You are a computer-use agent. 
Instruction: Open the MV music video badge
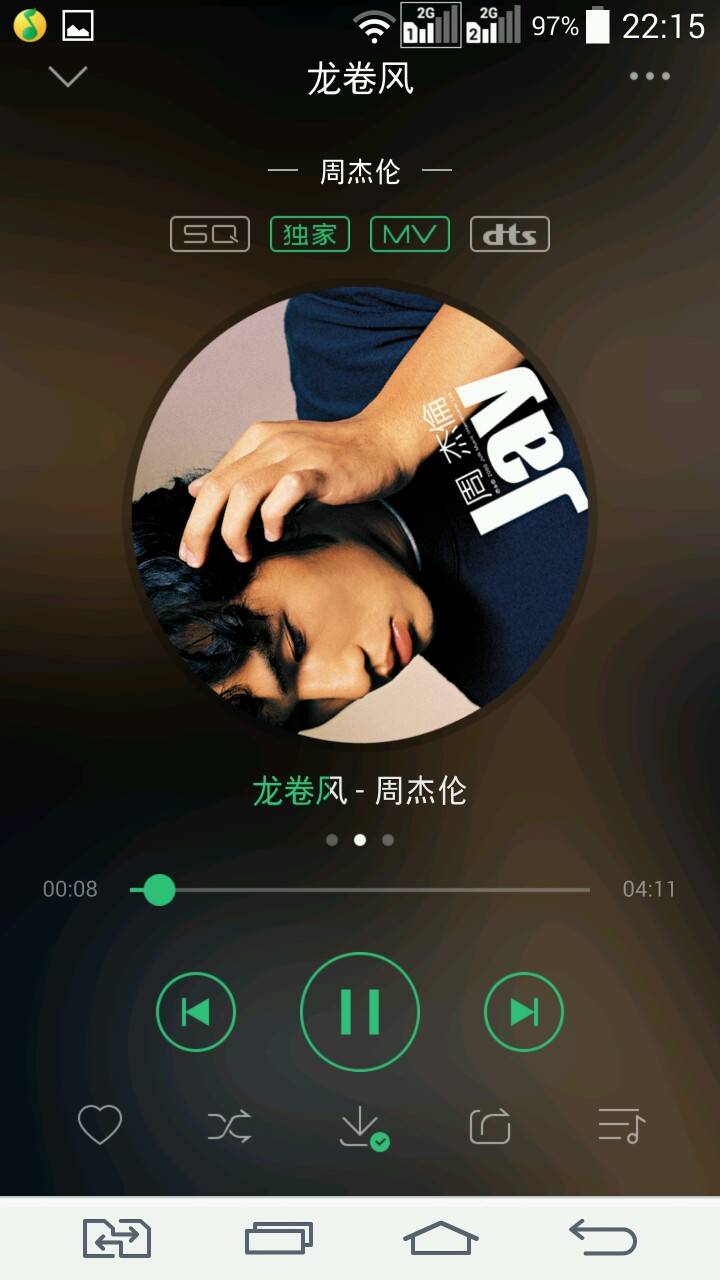pyautogui.click(x=410, y=235)
